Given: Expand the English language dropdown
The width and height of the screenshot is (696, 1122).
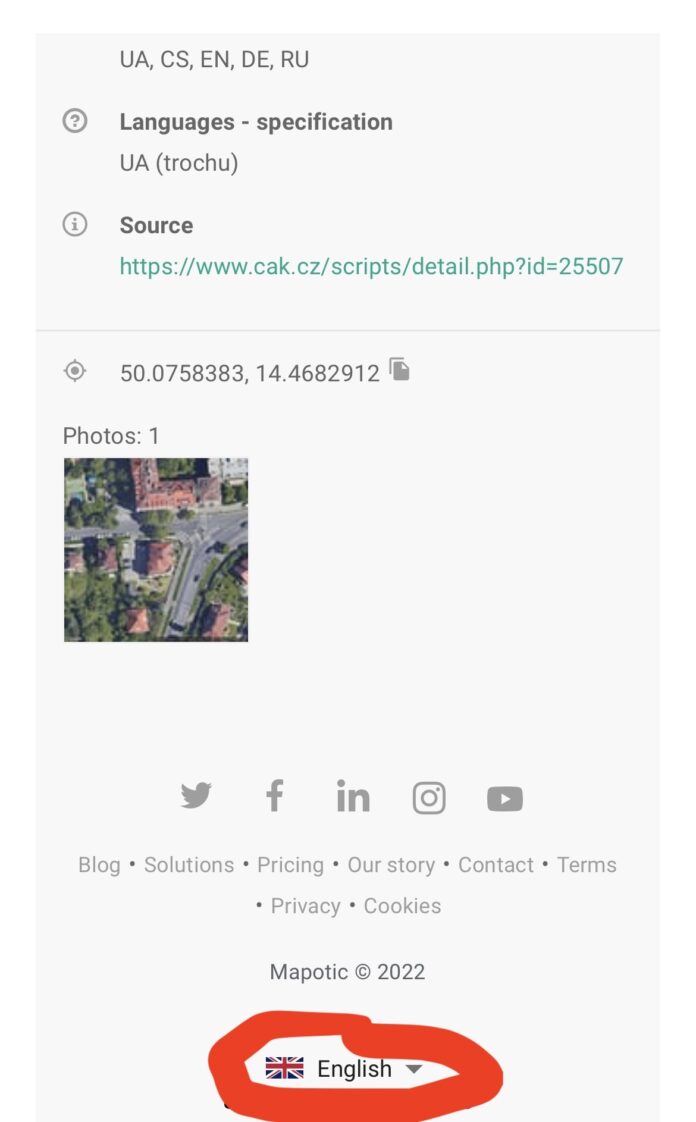Looking at the screenshot, I should [344, 1068].
